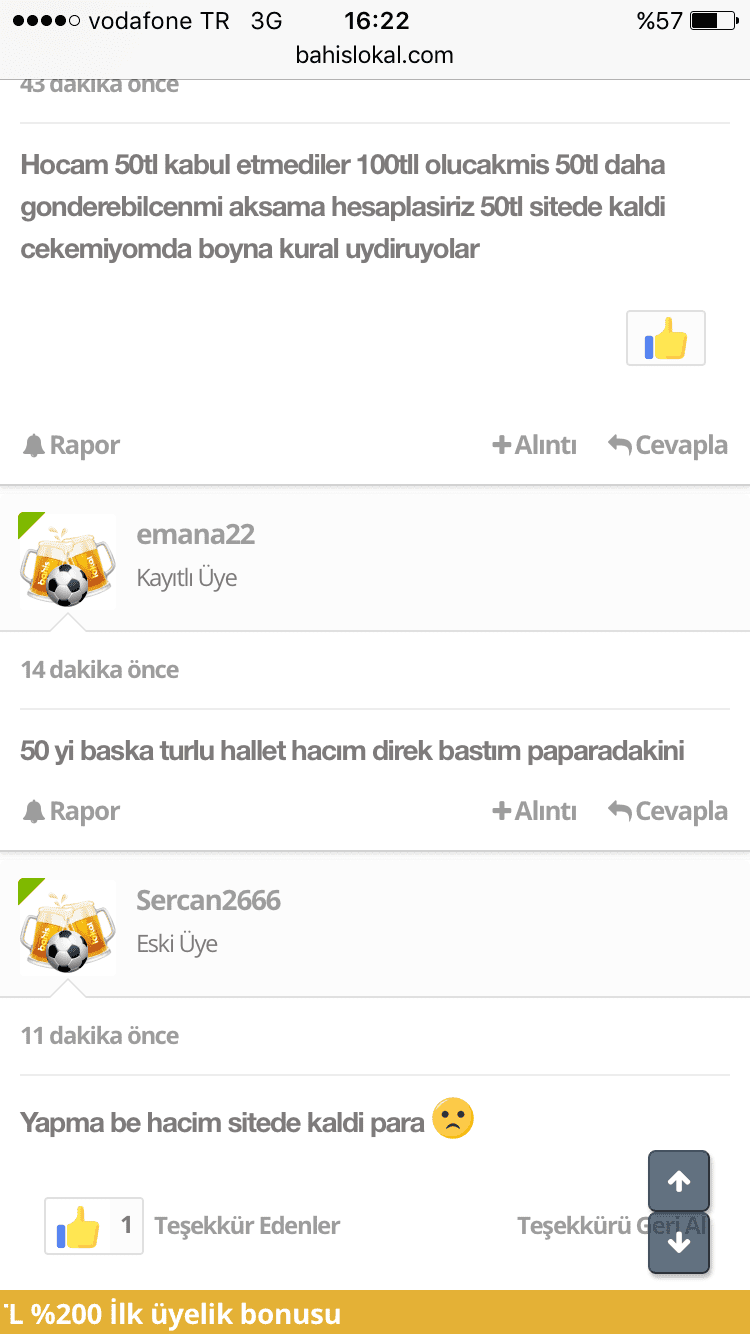Screen dimensions: 750x1334
Task: Quote emana22's post with Alıntı
Action: pyautogui.click(x=535, y=811)
